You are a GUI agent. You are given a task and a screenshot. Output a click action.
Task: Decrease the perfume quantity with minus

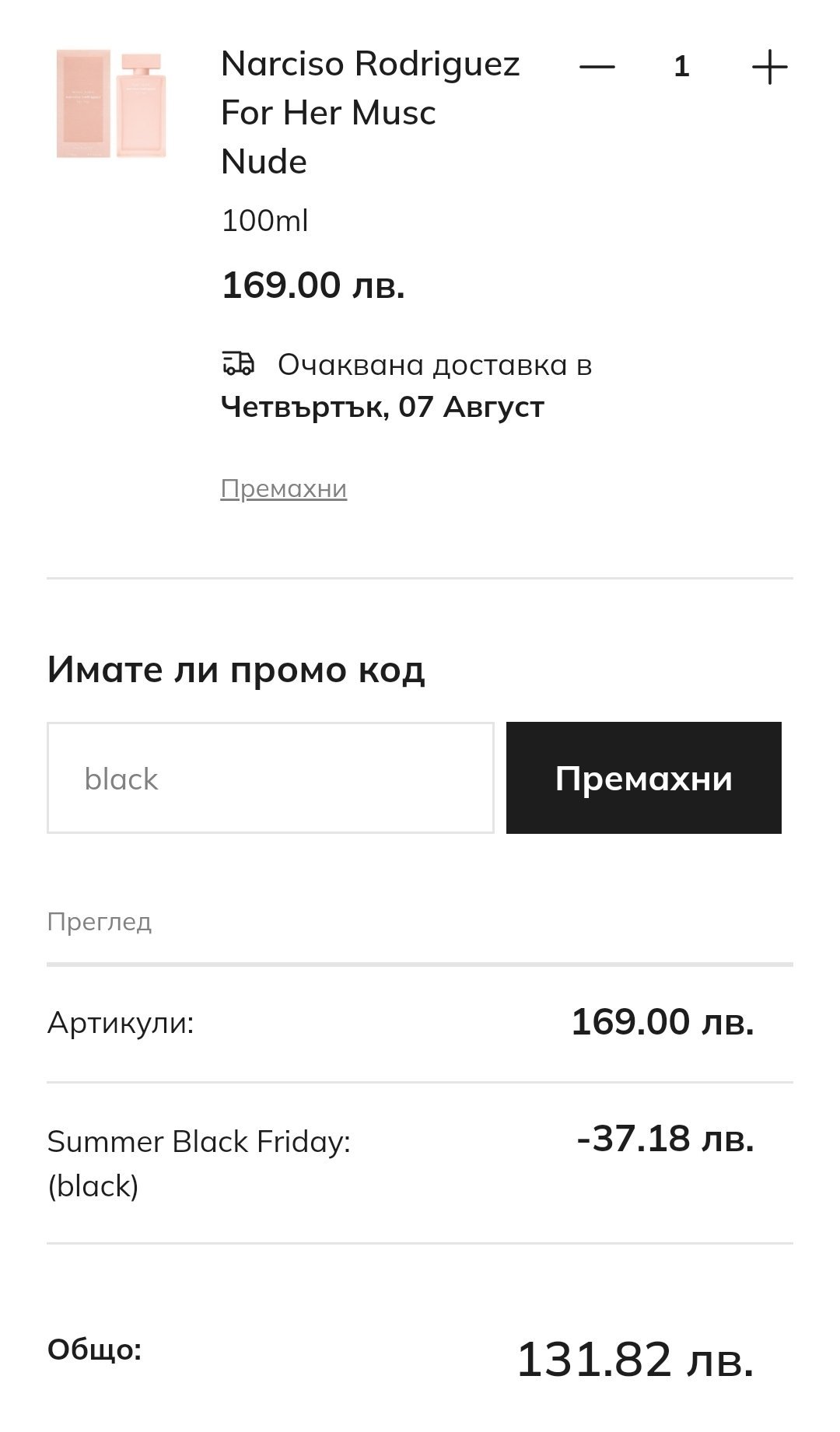tap(597, 67)
